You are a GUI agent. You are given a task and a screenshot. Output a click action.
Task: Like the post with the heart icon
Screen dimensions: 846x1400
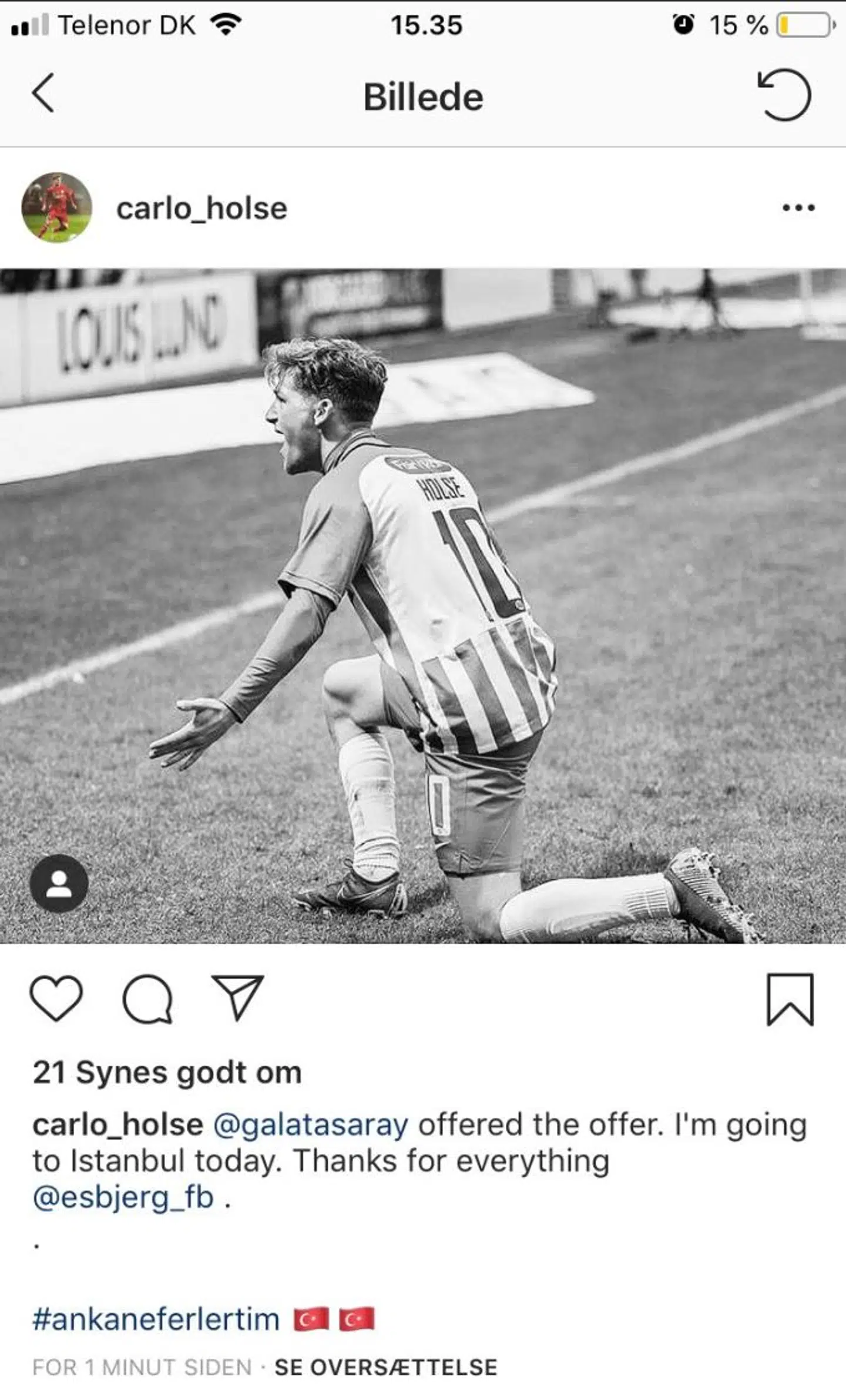click(x=56, y=999)
